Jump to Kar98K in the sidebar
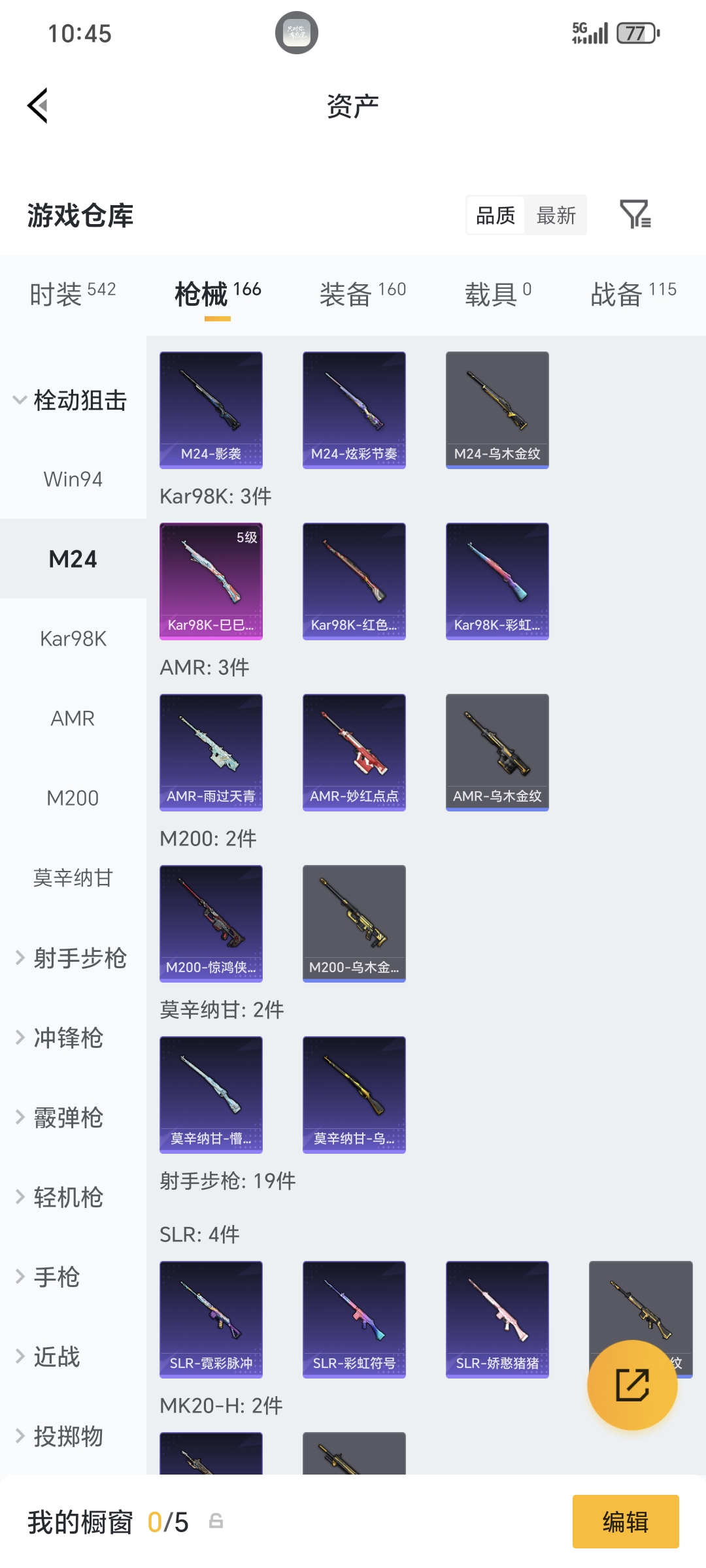 click(x=73, y=638)
